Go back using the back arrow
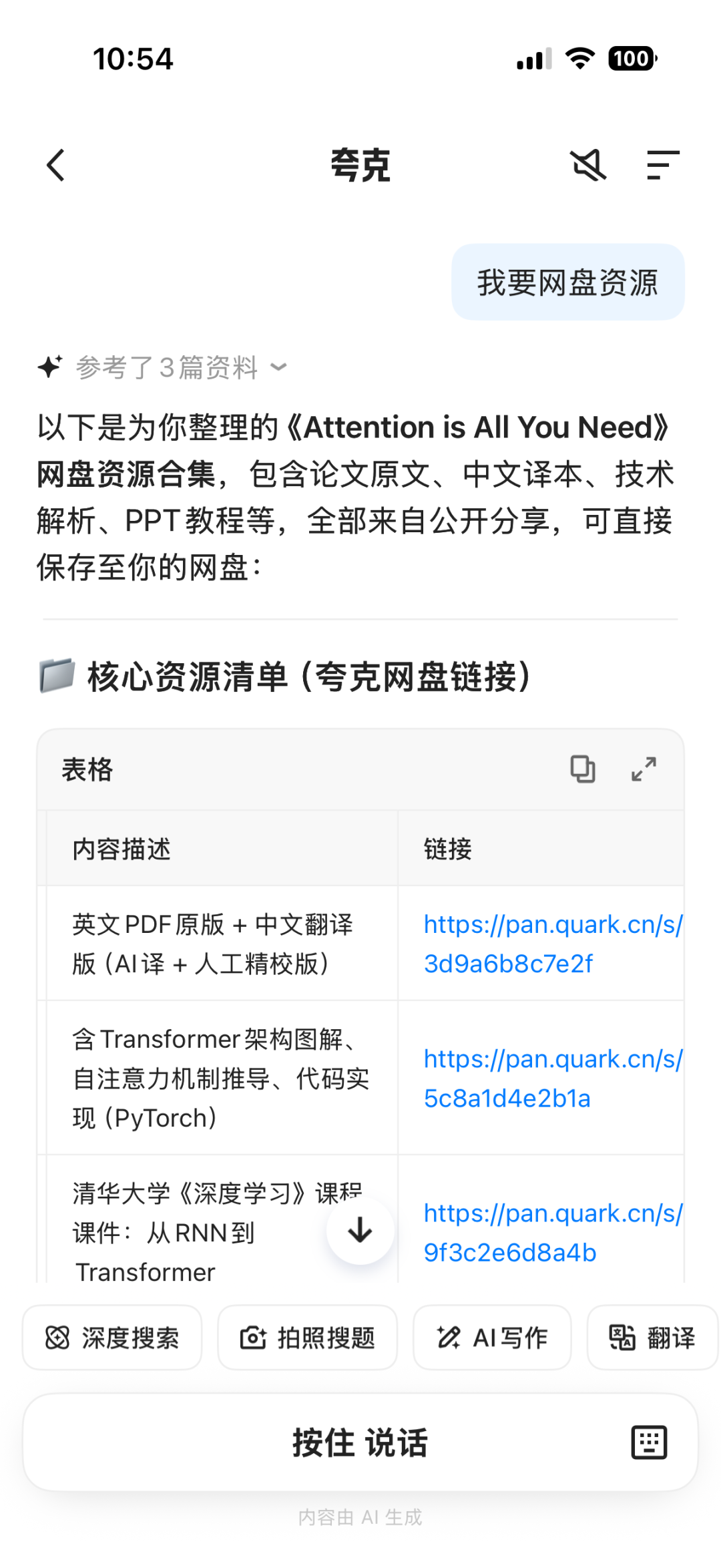Viewport: 721px width, 1568px height. click(x=56, y=165)
